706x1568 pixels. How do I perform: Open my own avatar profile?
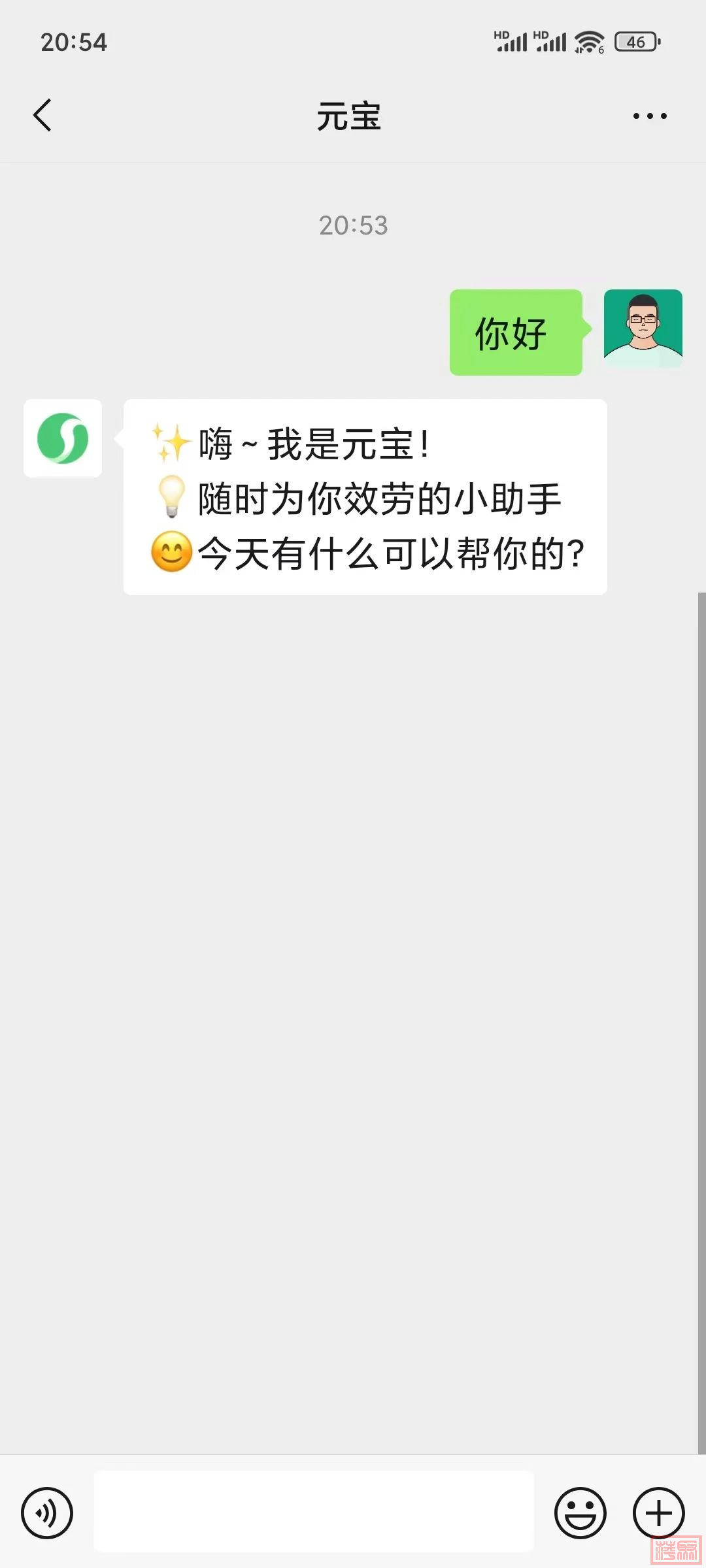643,329
